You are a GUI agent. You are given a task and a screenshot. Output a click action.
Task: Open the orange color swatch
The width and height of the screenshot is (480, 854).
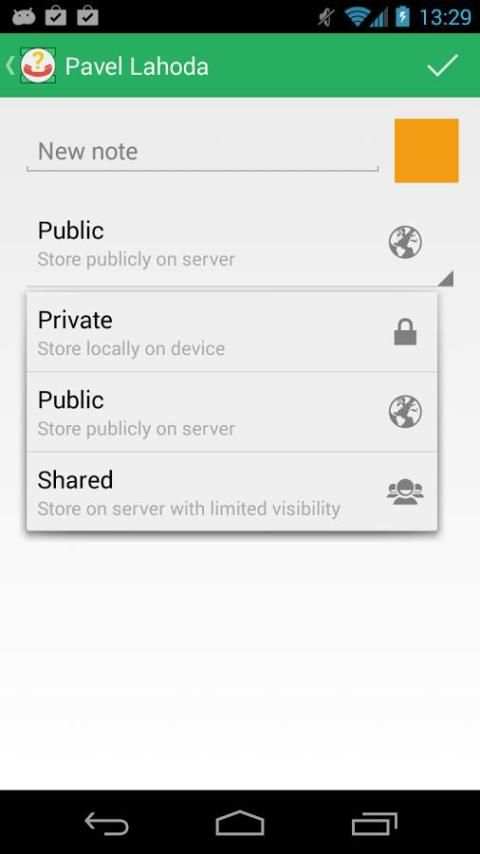click(x=427, y=151)
